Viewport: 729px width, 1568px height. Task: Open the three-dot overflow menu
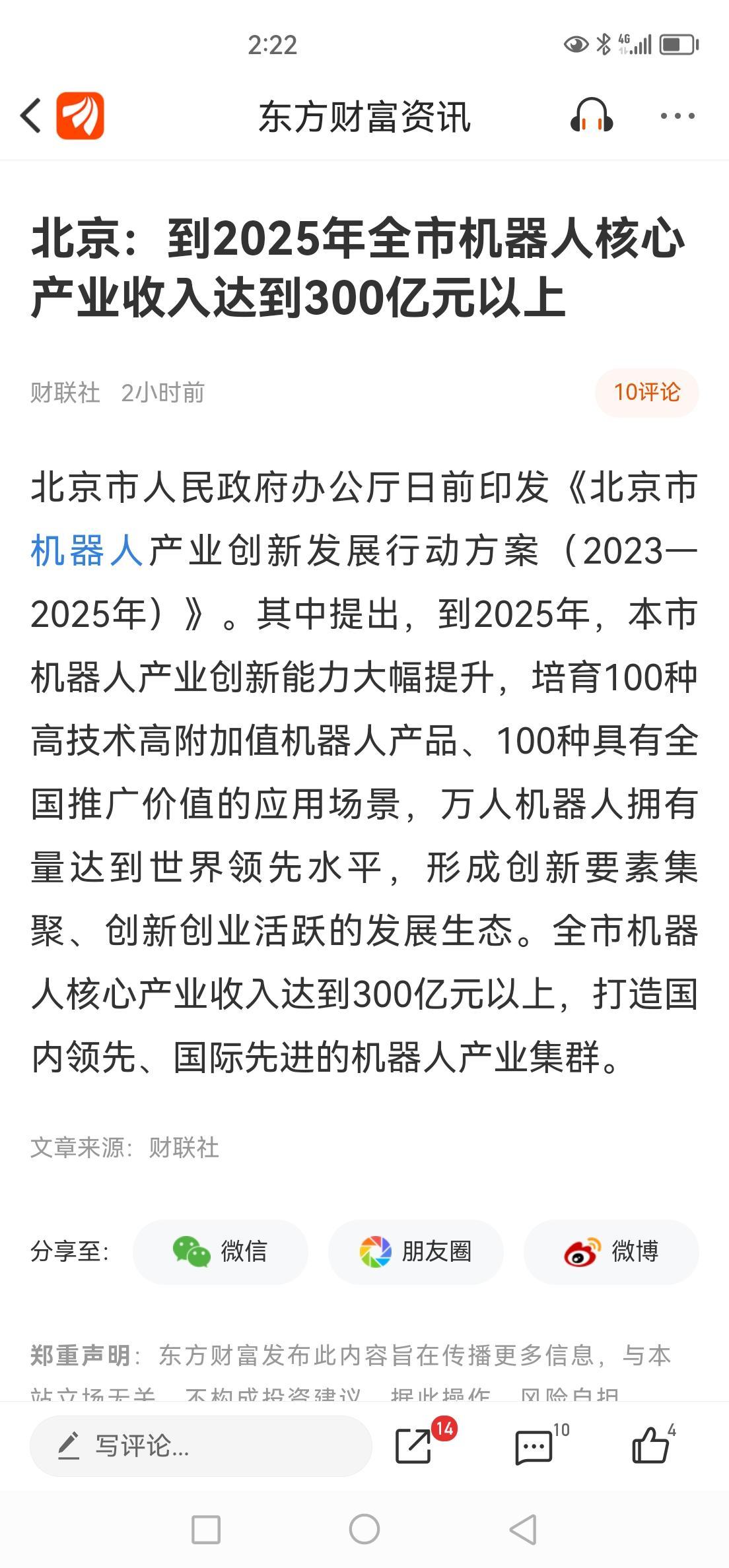click(677, 116)
